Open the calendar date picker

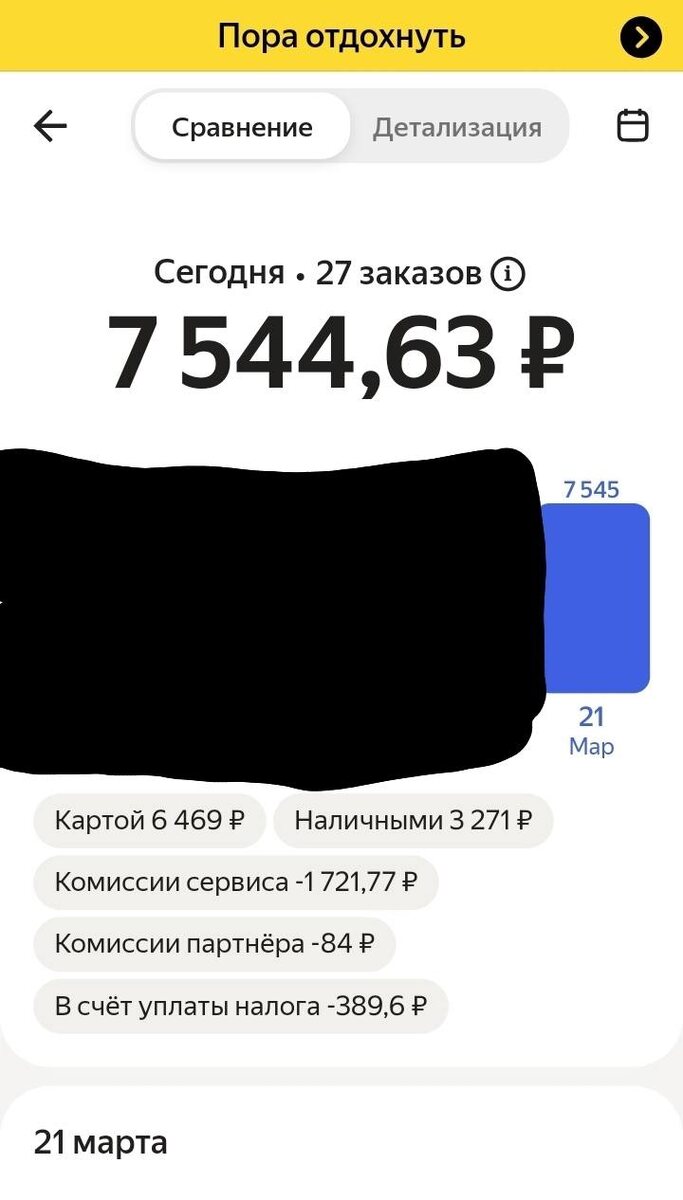(632, 126)
